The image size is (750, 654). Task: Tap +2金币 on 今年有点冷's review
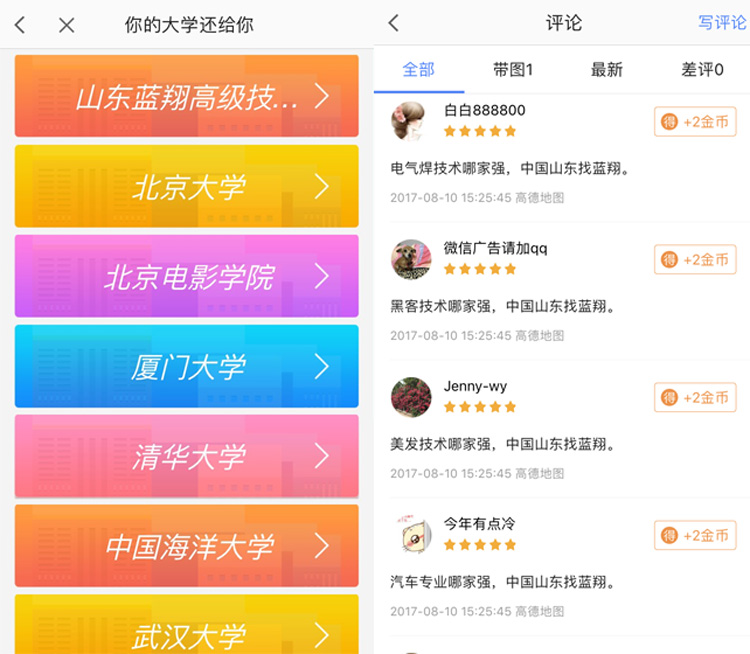click(695, 535)
